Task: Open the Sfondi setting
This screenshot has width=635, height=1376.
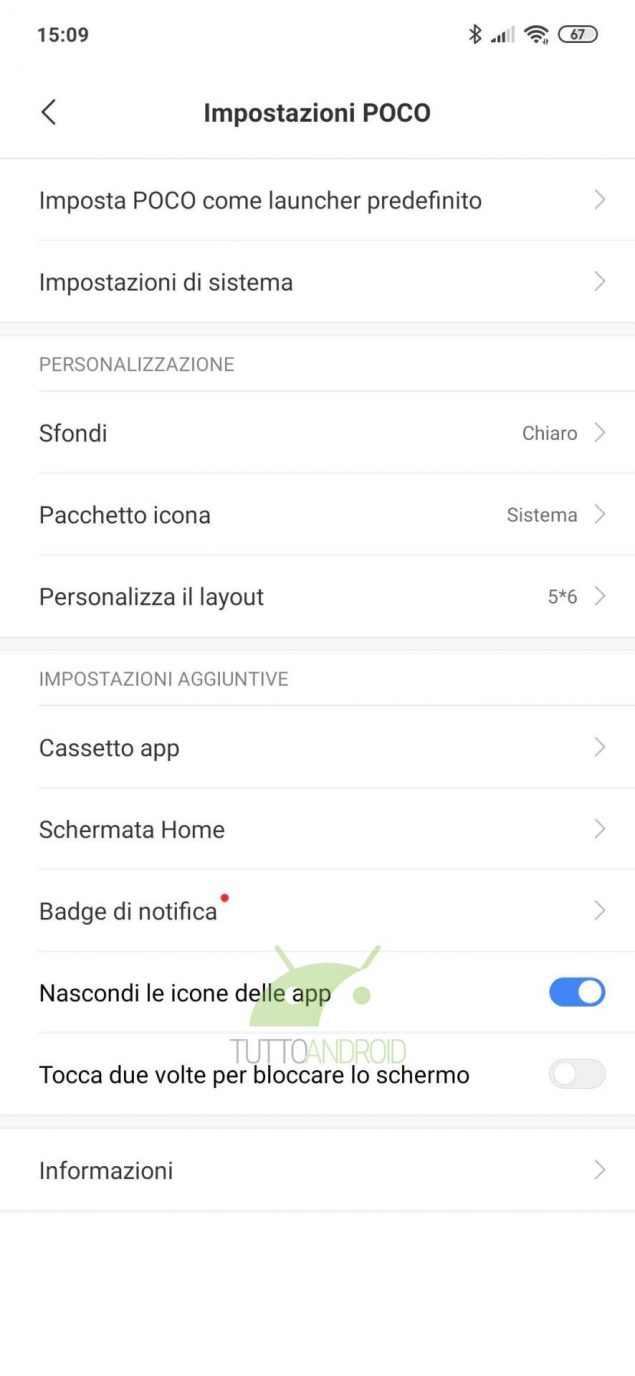Action: pyautogui.click(x=317, y=433)
